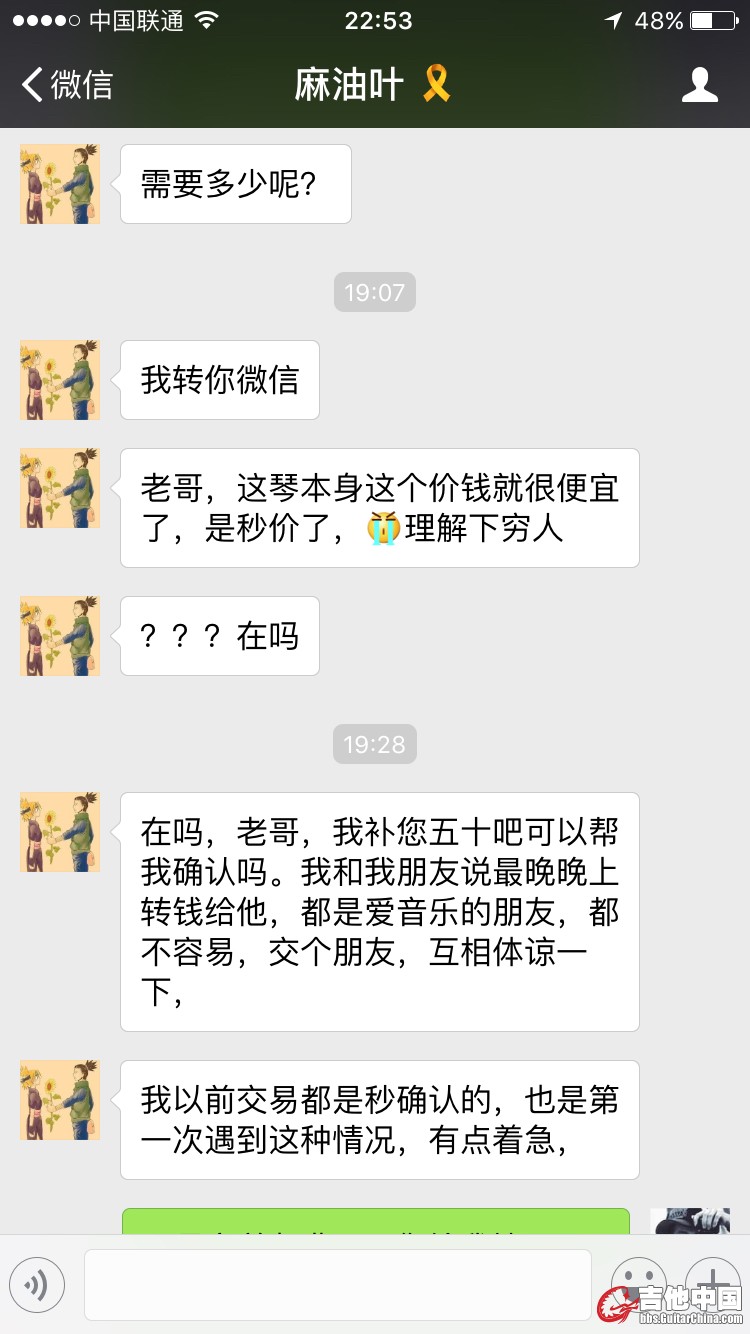Switch to voice message input
Image resolution: width=750 pixels, height=1334 pixels.
pos(37,1284)
